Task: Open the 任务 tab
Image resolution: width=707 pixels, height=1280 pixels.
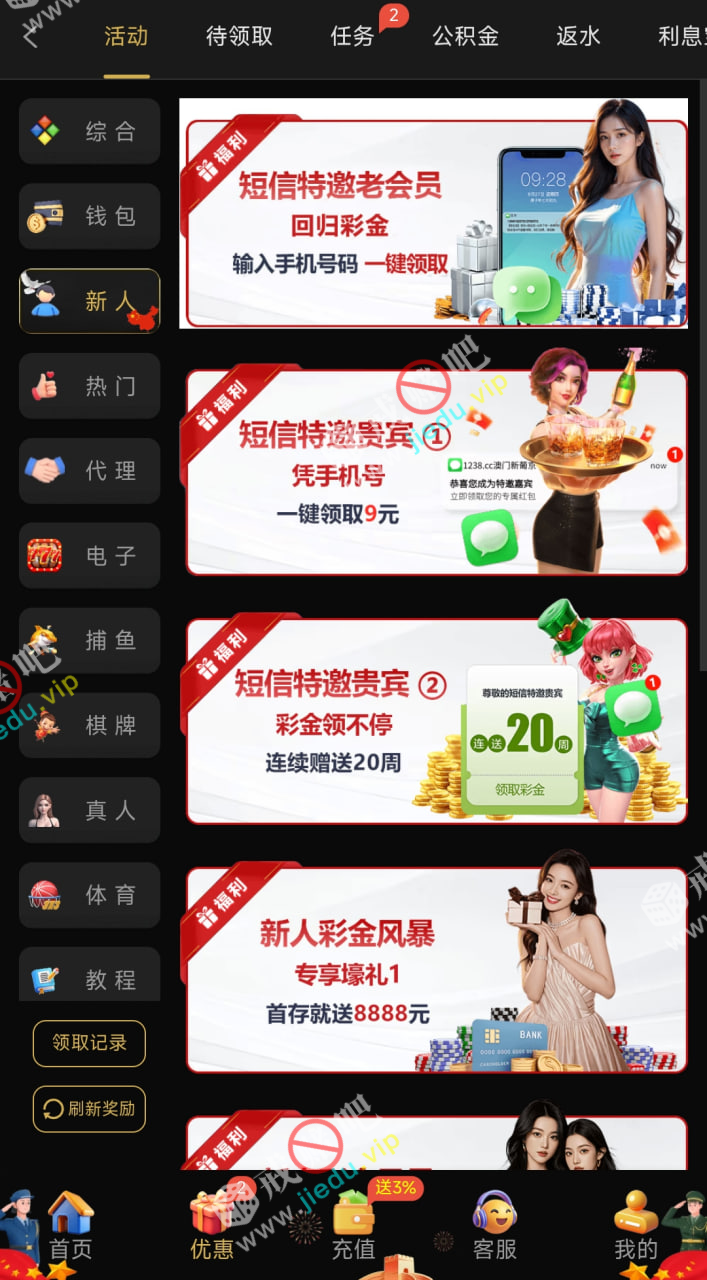Action: (352, 37)
